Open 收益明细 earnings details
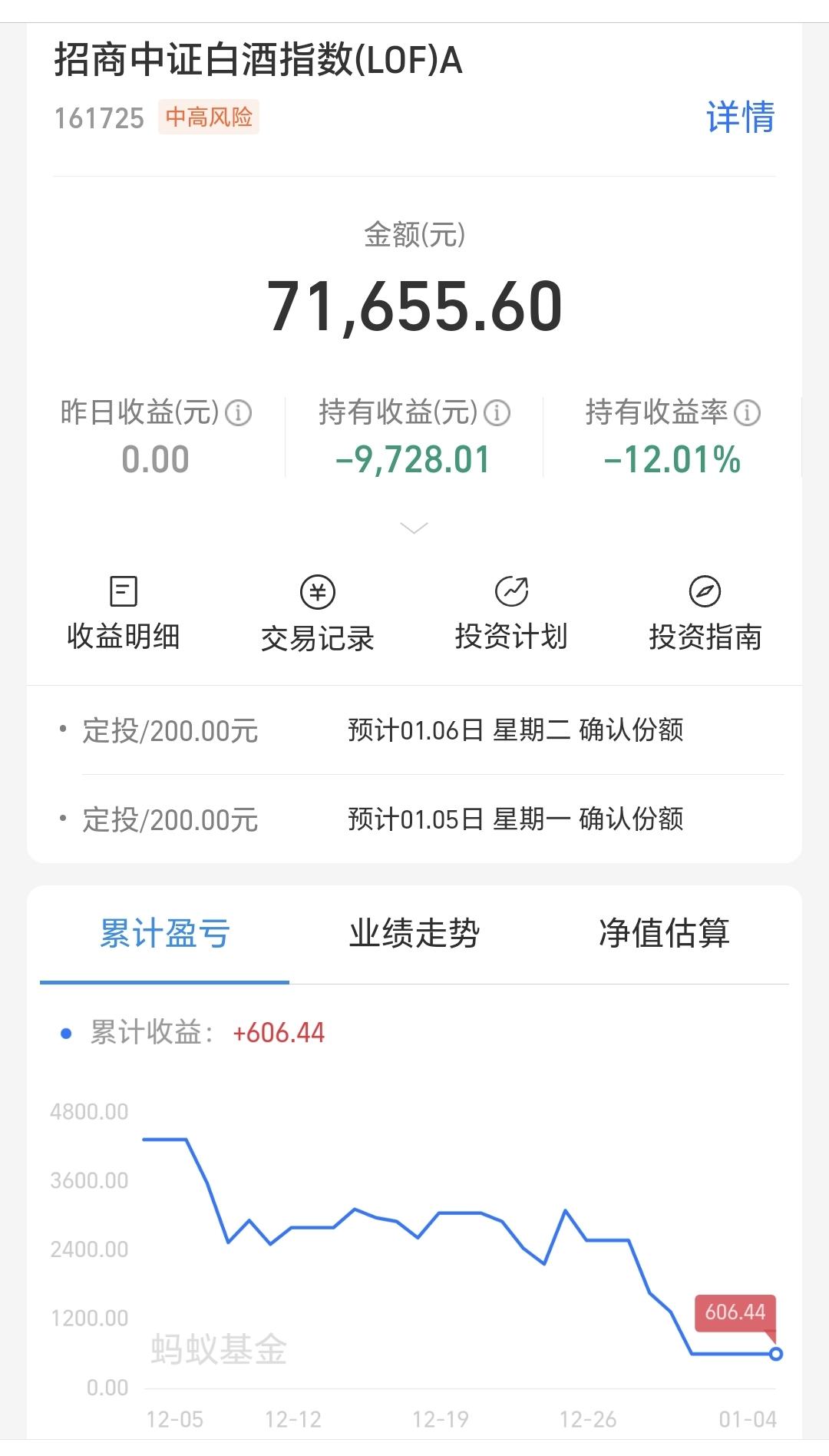The image size is (829, 1456). click(x=124, y=614)
